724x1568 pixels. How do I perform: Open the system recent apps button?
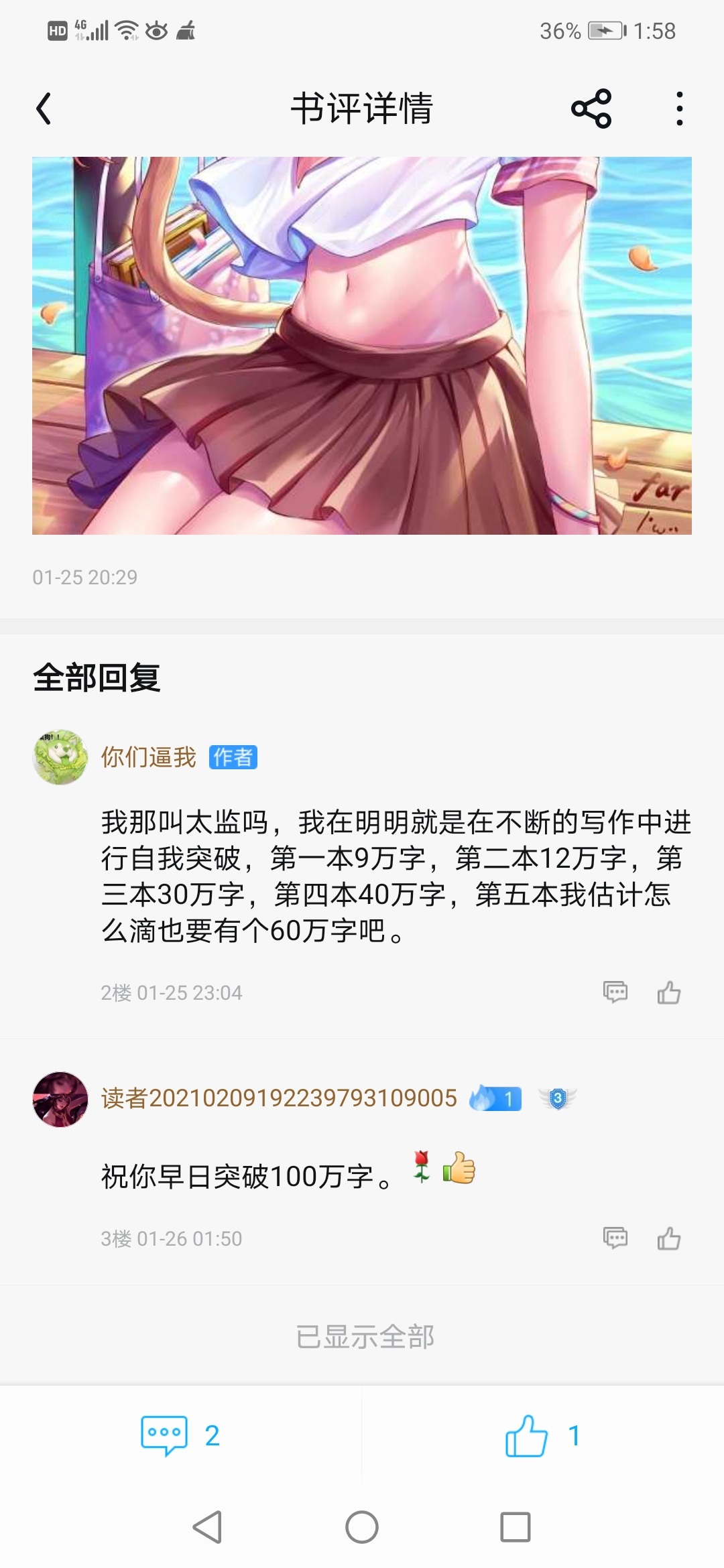pos(516,1527)
